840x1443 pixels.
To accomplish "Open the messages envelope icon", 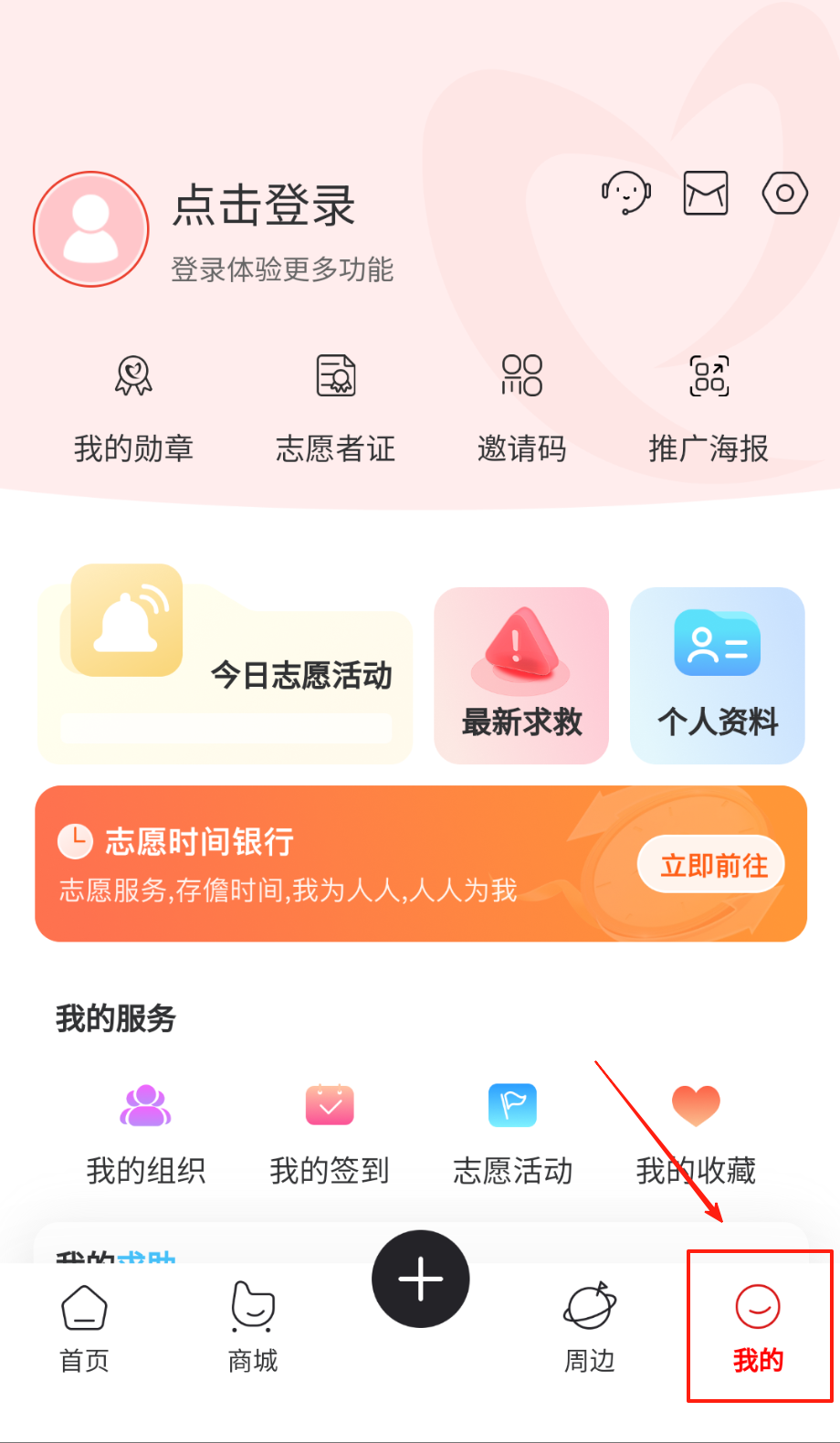I will (x=706, y=193).
